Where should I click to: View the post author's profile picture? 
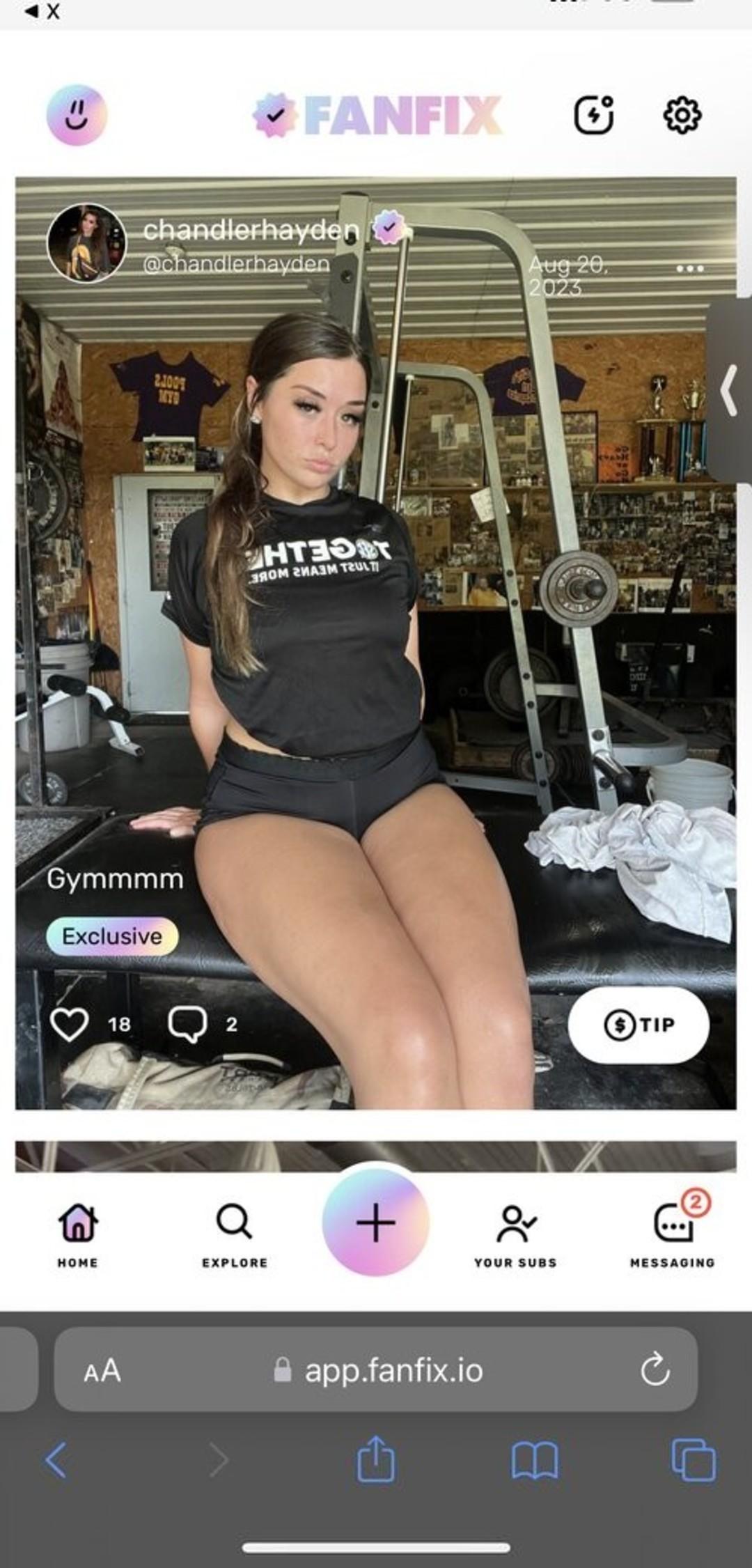(86, 243)
